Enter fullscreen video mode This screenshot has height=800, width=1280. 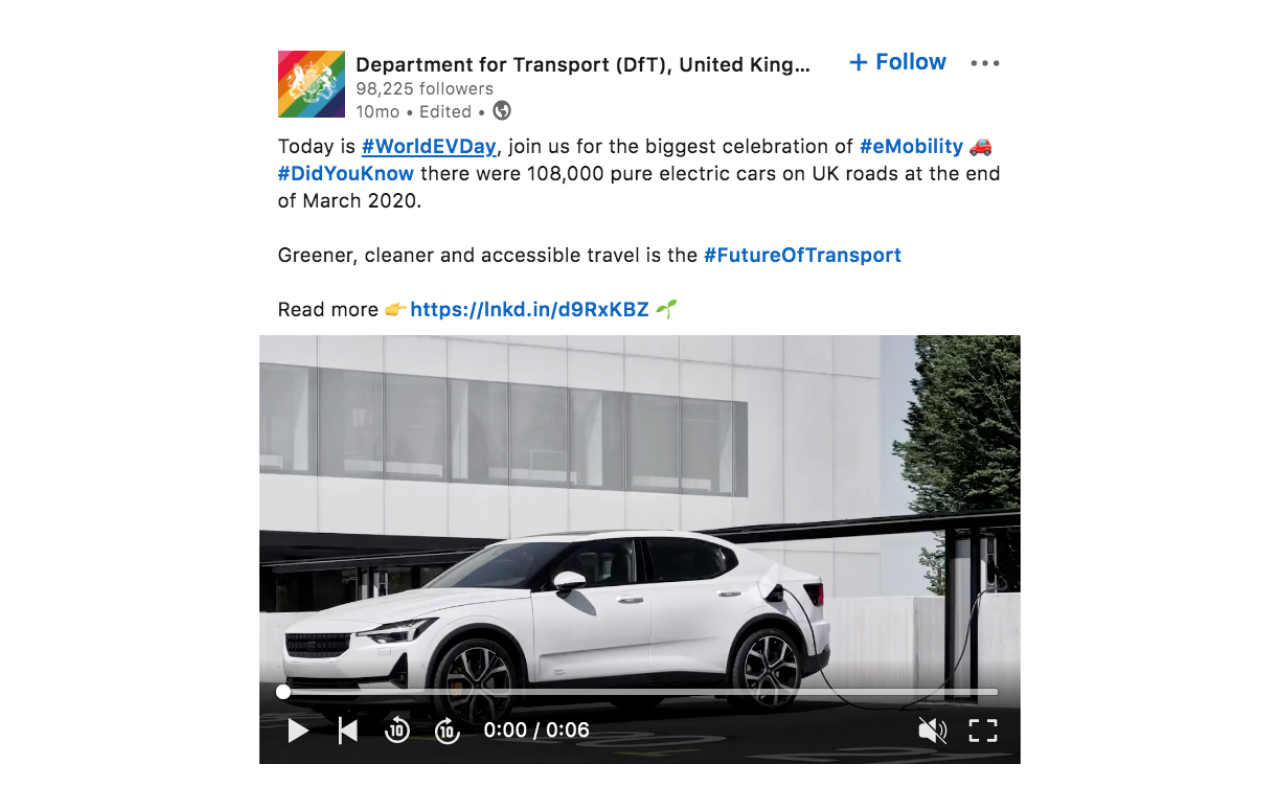coord(983,731)
